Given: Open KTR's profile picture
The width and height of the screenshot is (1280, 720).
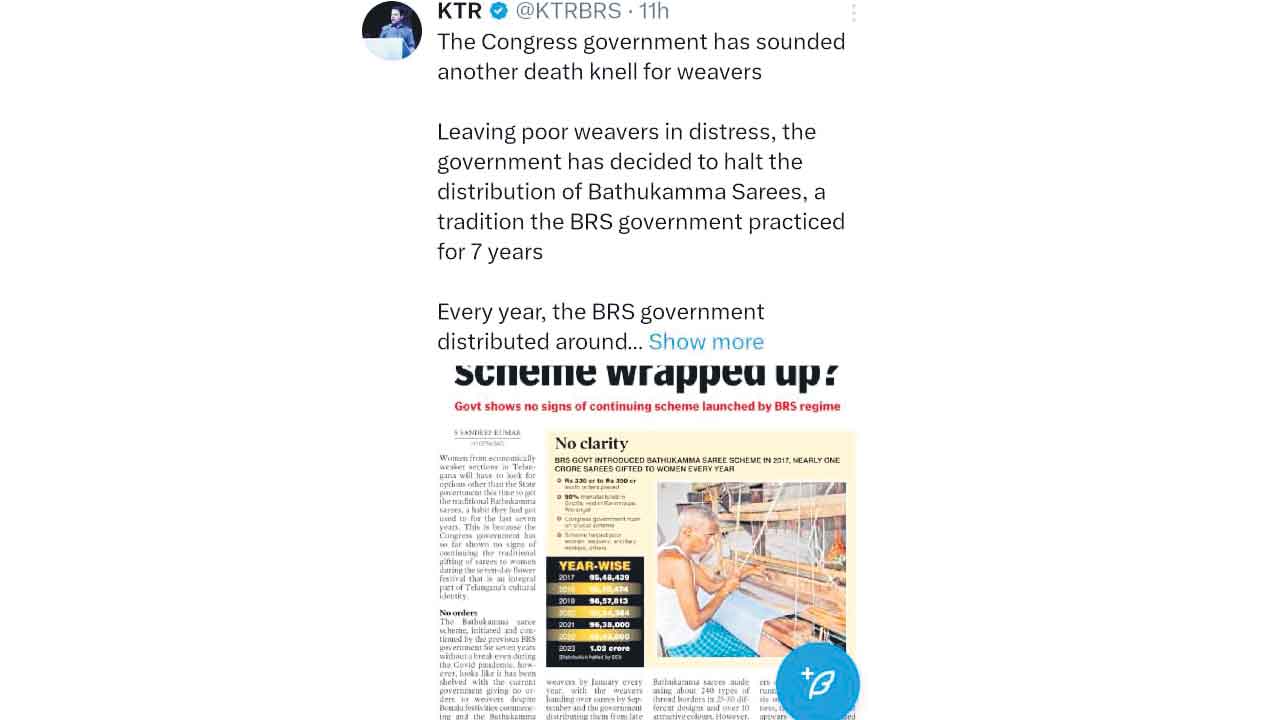Looking at the screenshot, I should [x=391, y=30].
